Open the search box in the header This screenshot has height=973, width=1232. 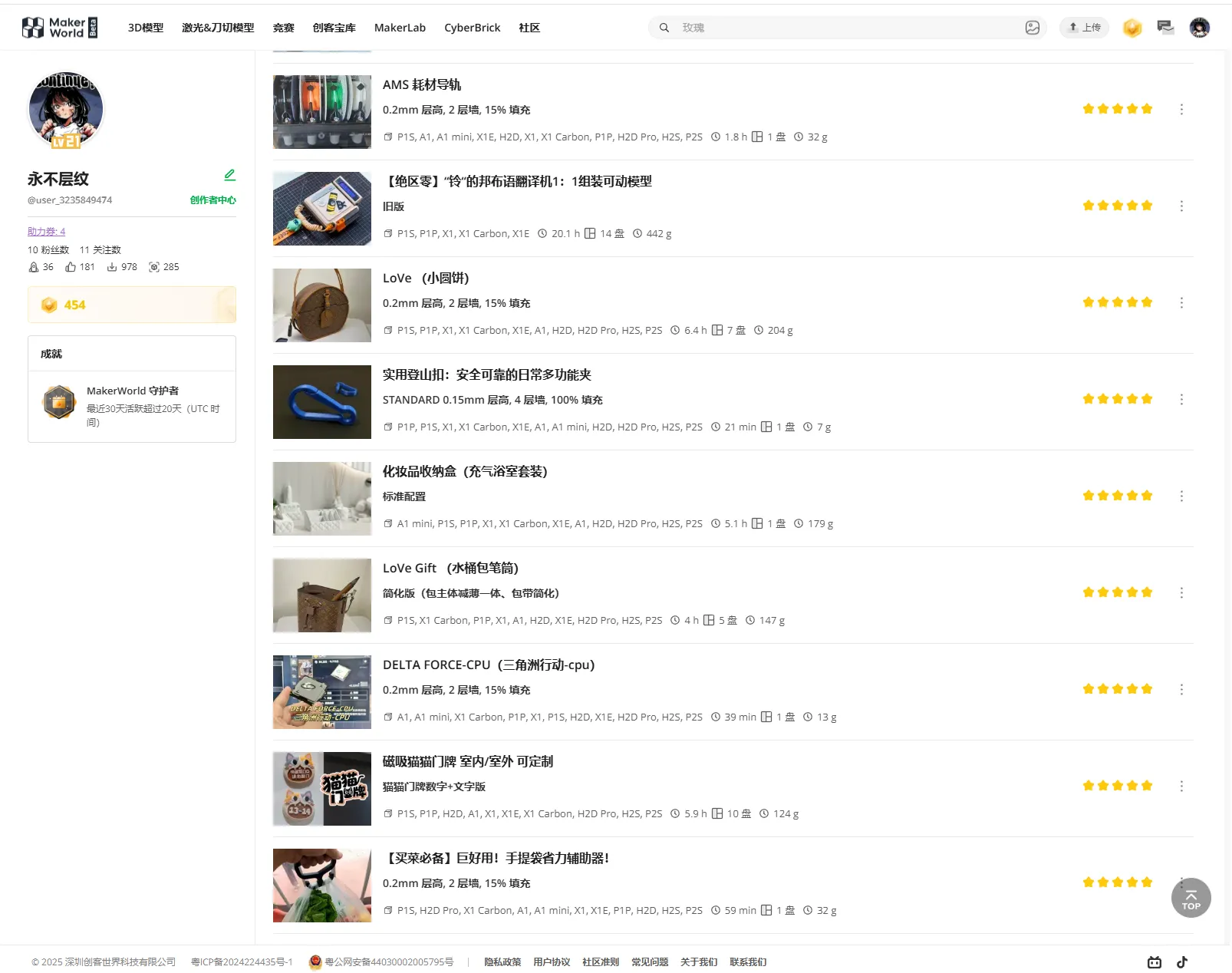coord(847,28)
